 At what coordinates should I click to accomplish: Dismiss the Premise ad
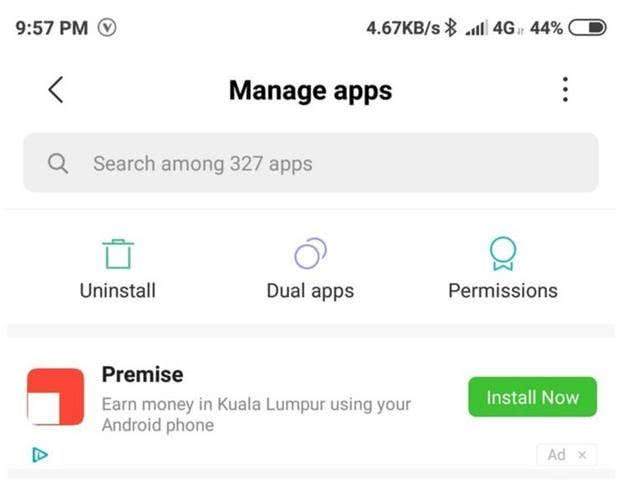click(582, 455)
